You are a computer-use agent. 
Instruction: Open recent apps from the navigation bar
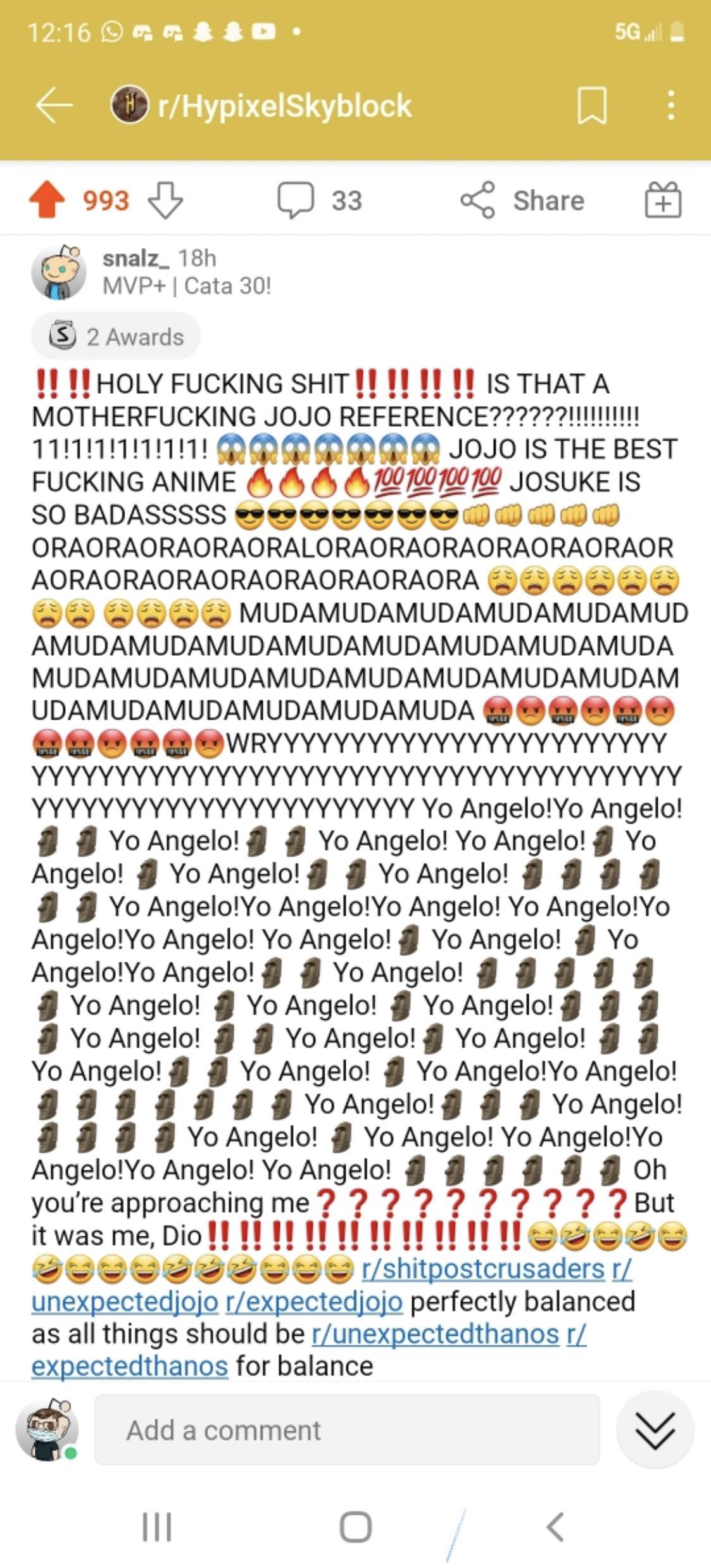coord(156,1526)
